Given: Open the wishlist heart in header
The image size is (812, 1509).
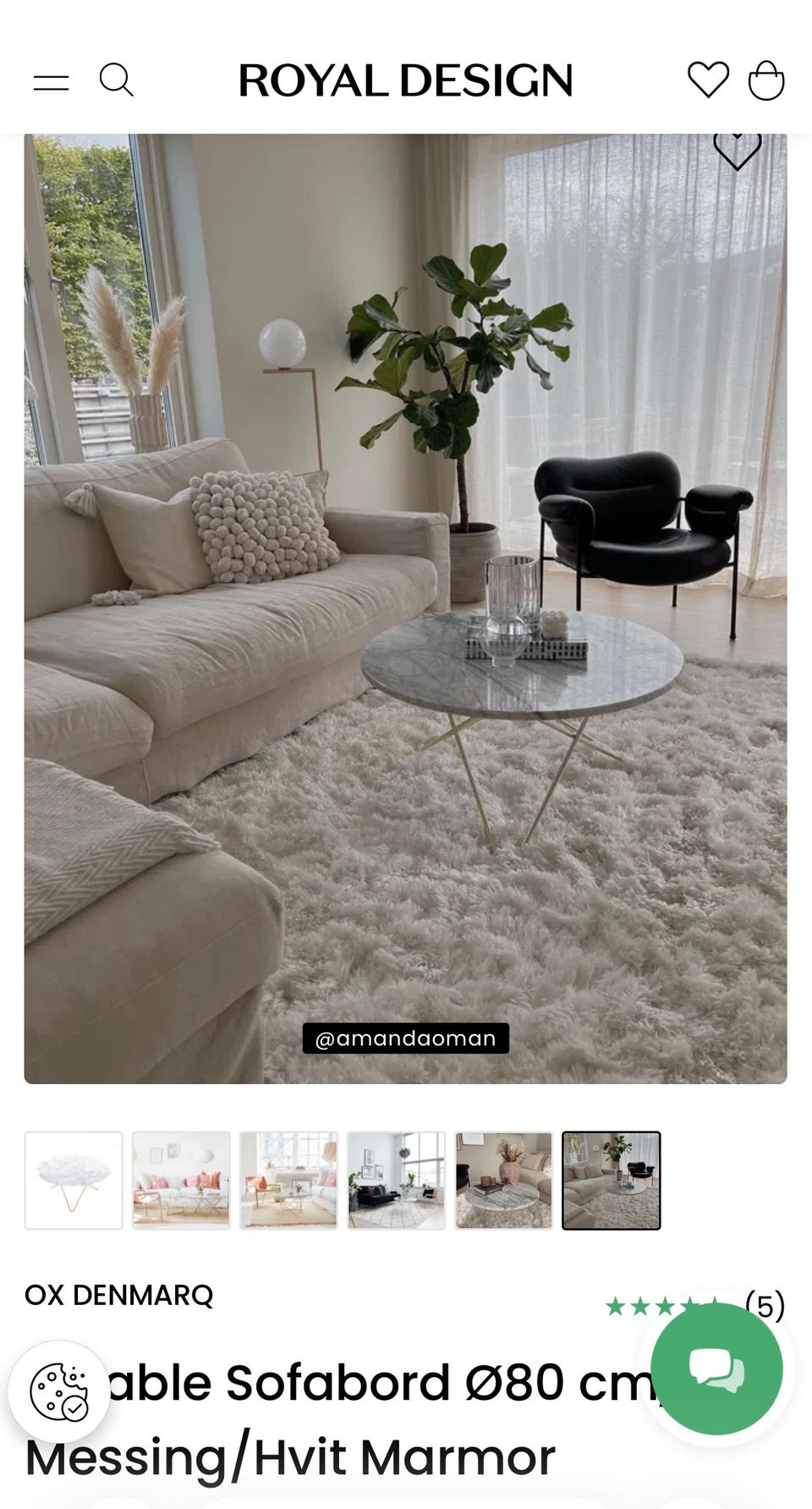Looking at the screenshot, I should [x=708, y=80].
